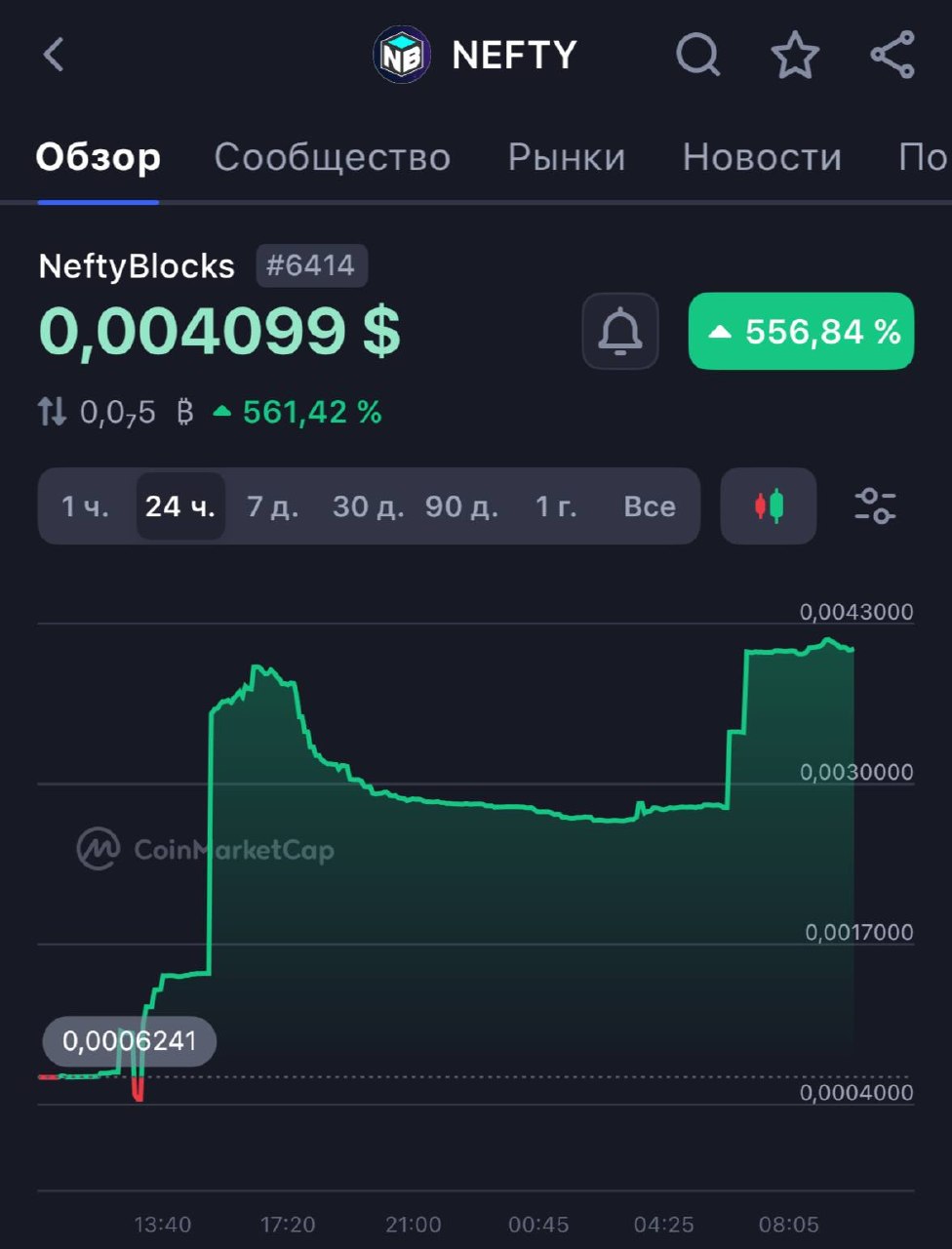Set a price alert with the bell

click(620, 332)
